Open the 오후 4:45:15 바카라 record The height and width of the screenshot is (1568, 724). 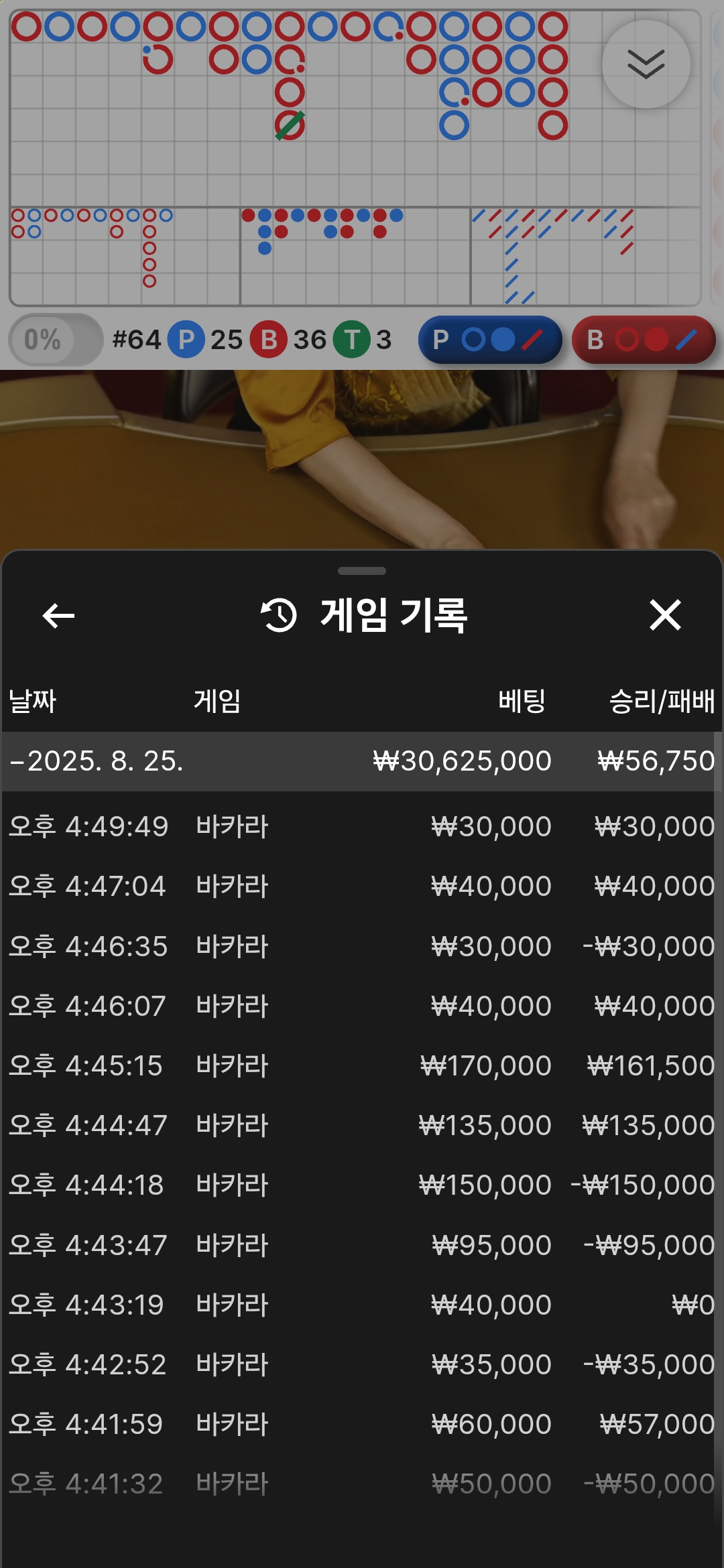click(x=362, y=1065)
